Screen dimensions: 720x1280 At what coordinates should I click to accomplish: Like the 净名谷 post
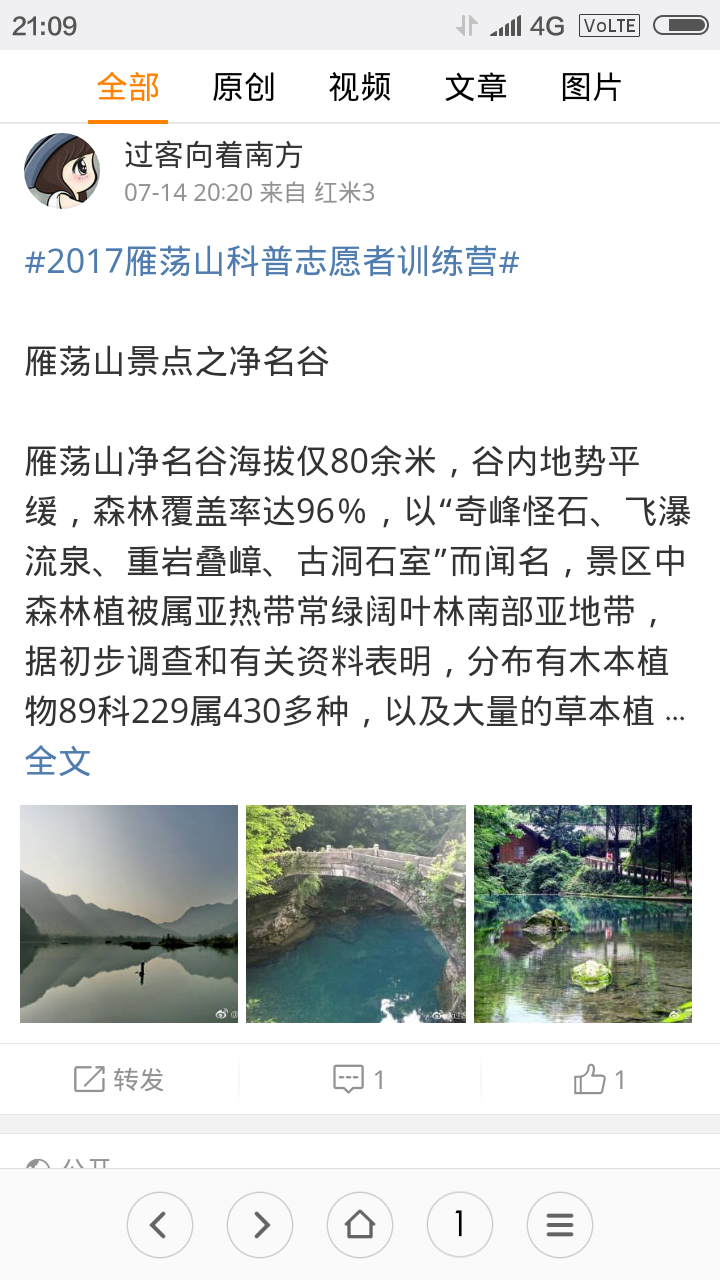[x=599, y=1079]
